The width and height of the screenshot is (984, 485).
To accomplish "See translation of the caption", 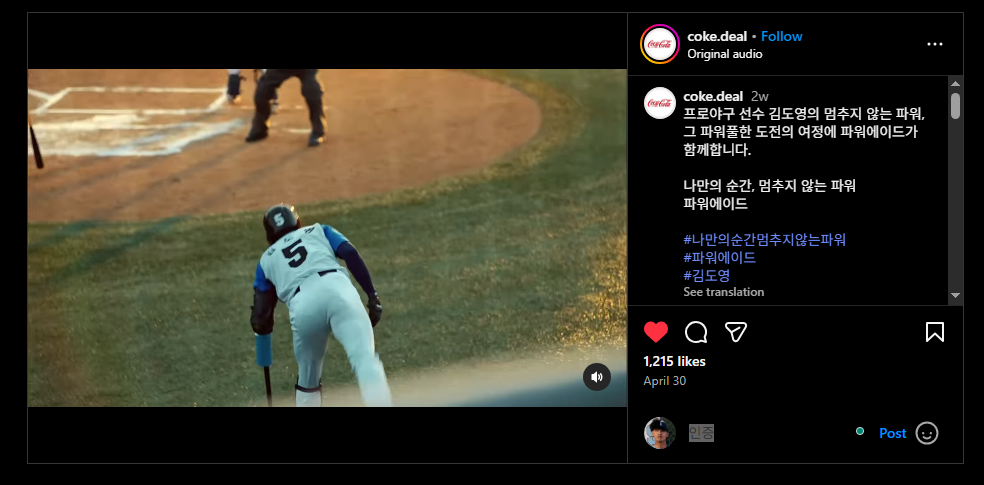I will 723,292.
